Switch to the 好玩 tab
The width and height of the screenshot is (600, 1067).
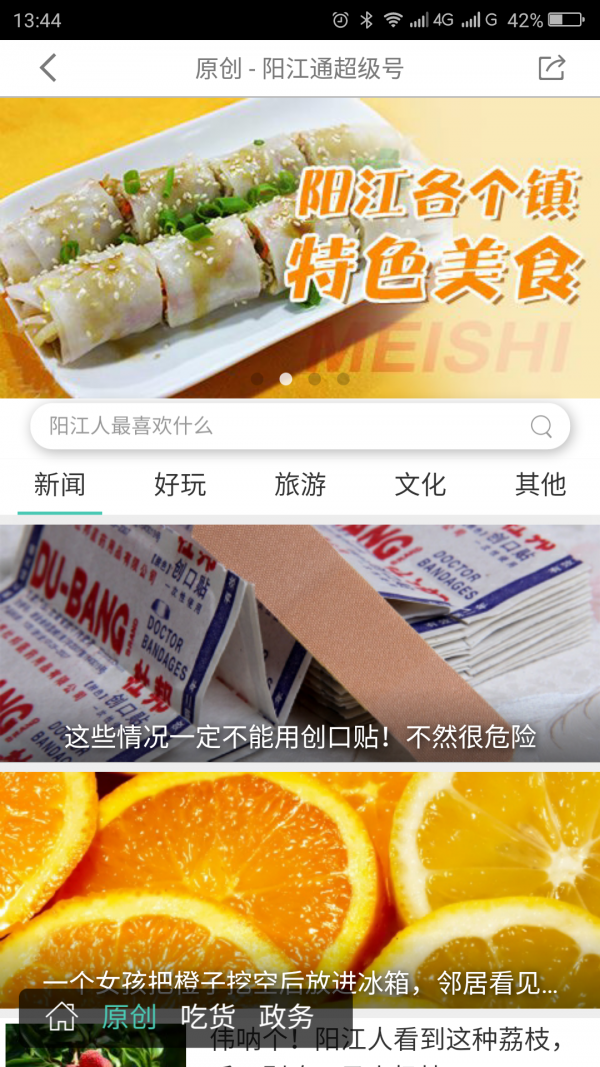point(180,486)
